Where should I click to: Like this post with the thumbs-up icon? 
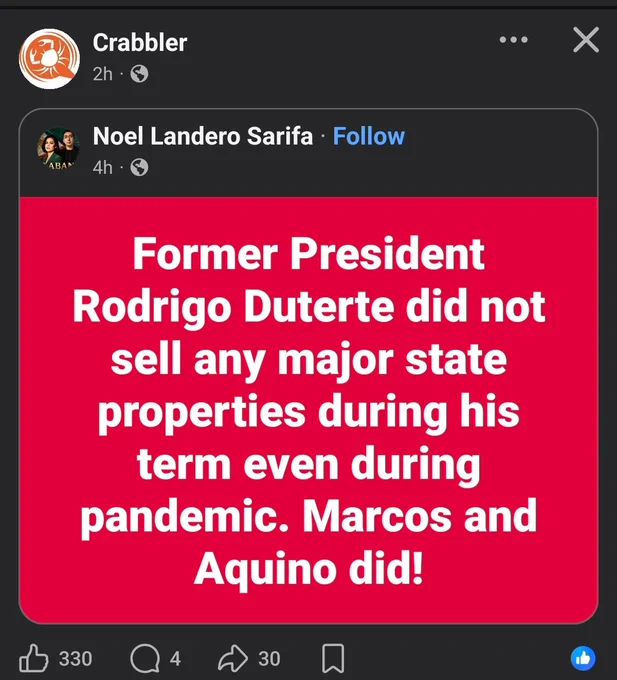(33, 658)
